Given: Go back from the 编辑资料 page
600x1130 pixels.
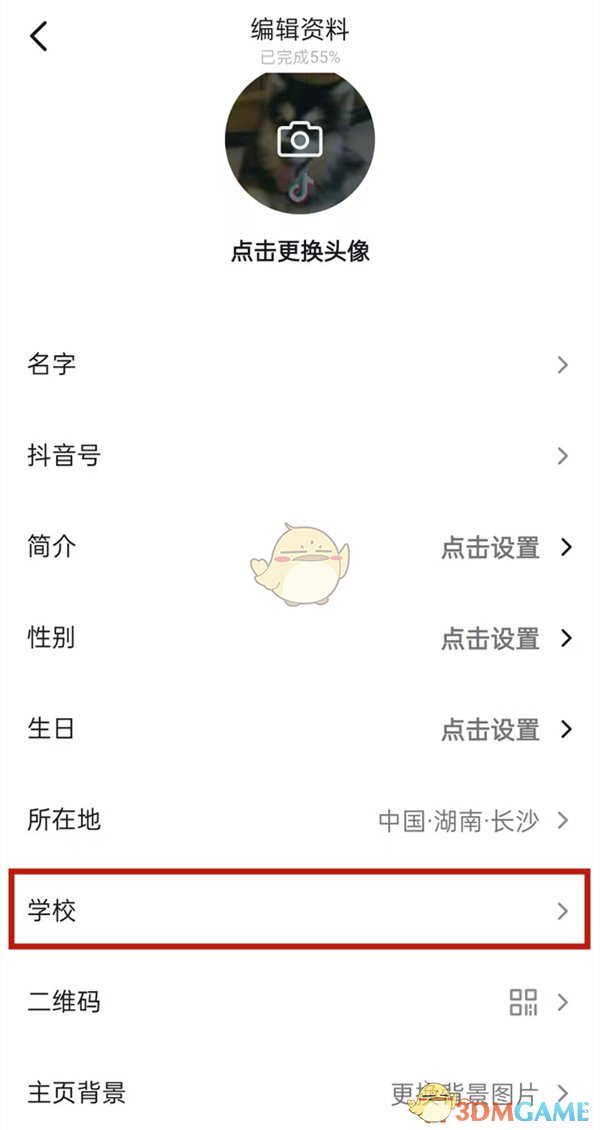Looking at the screenshot, I should (39, 37).
